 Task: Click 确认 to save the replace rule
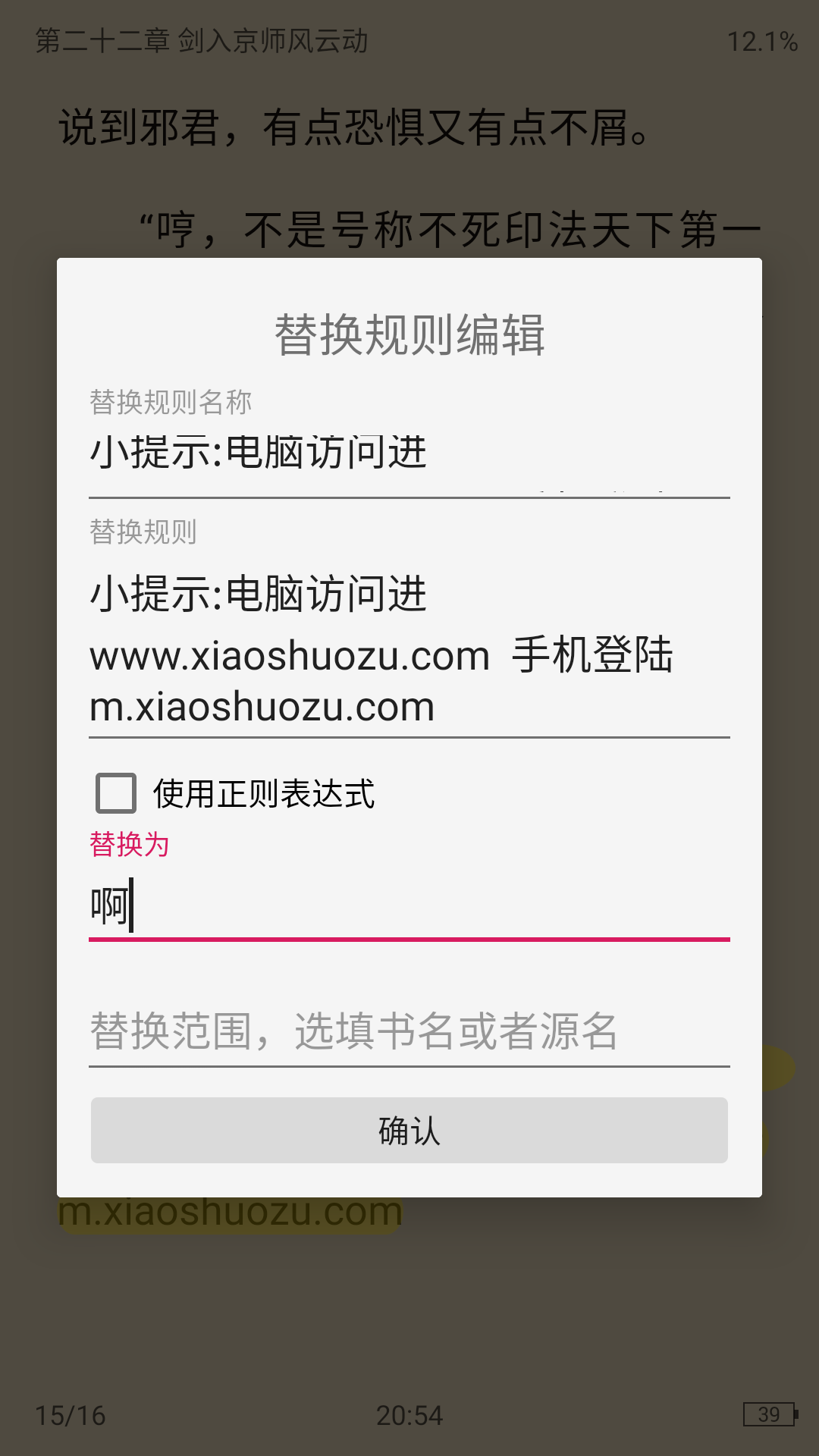click(x=409, y=1130)
